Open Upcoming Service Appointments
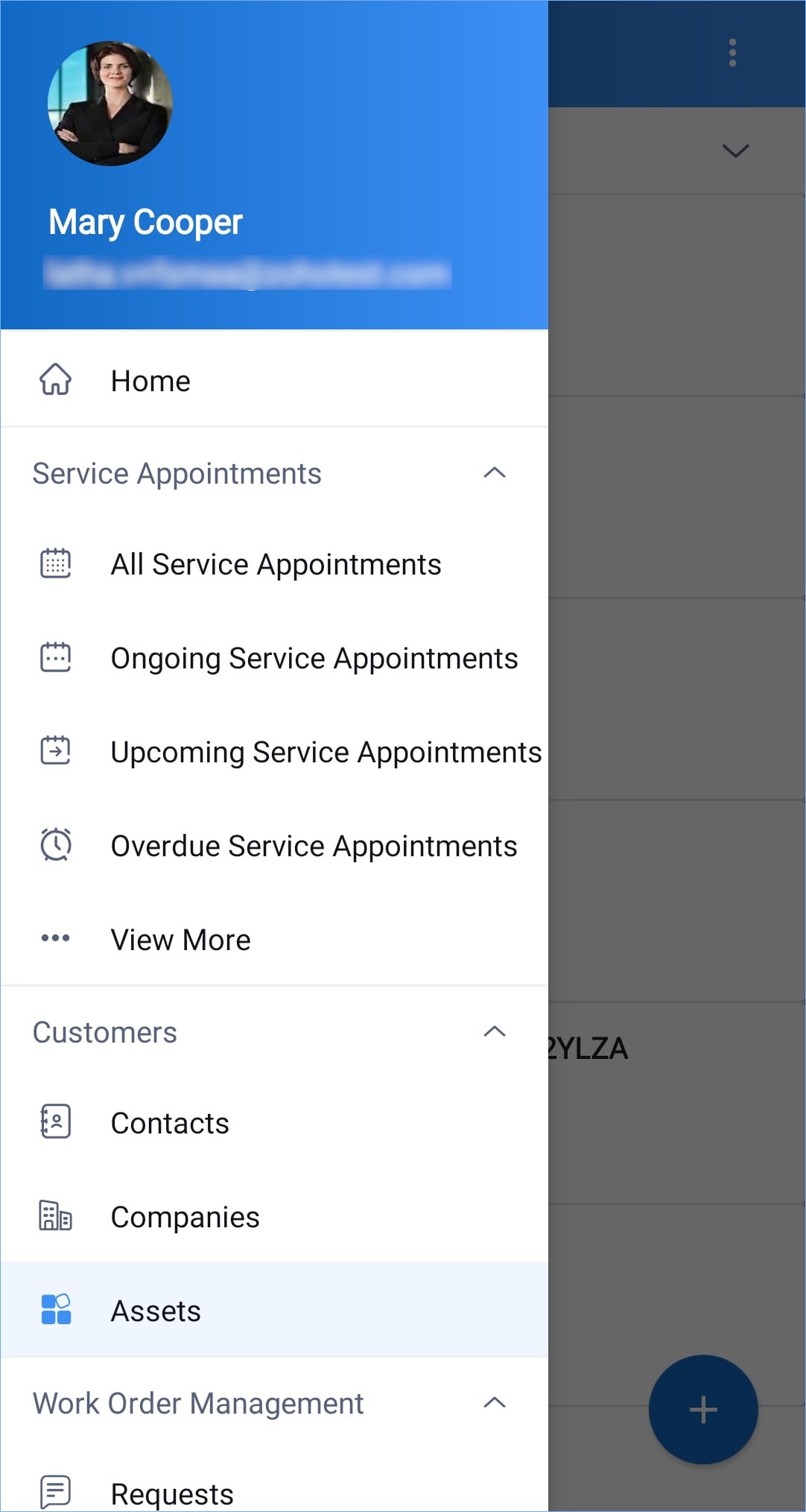The height and width of the screenshot is (1512, 806). [x=326, y=753]
